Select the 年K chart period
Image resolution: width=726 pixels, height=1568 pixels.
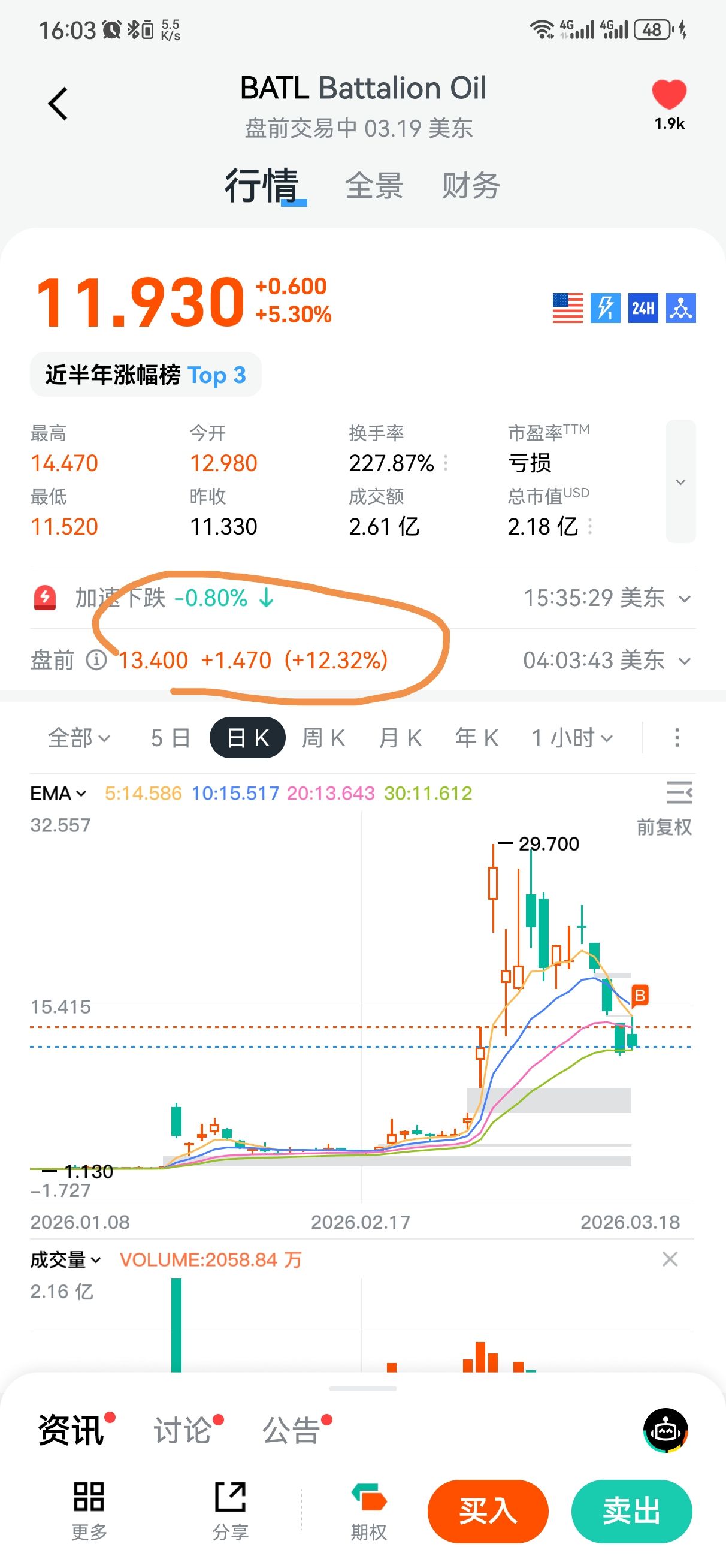[x=476, y=738]
